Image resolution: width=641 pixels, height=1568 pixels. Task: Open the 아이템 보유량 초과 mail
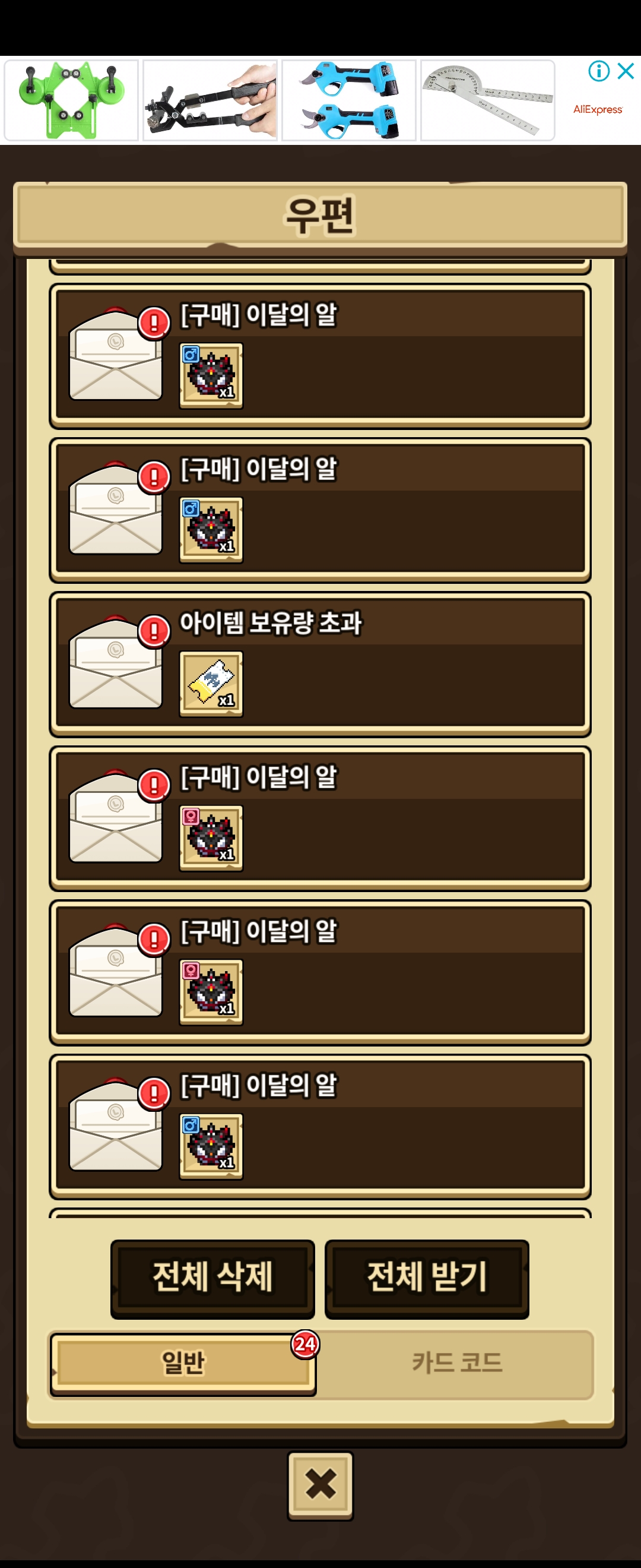(320, 664)
